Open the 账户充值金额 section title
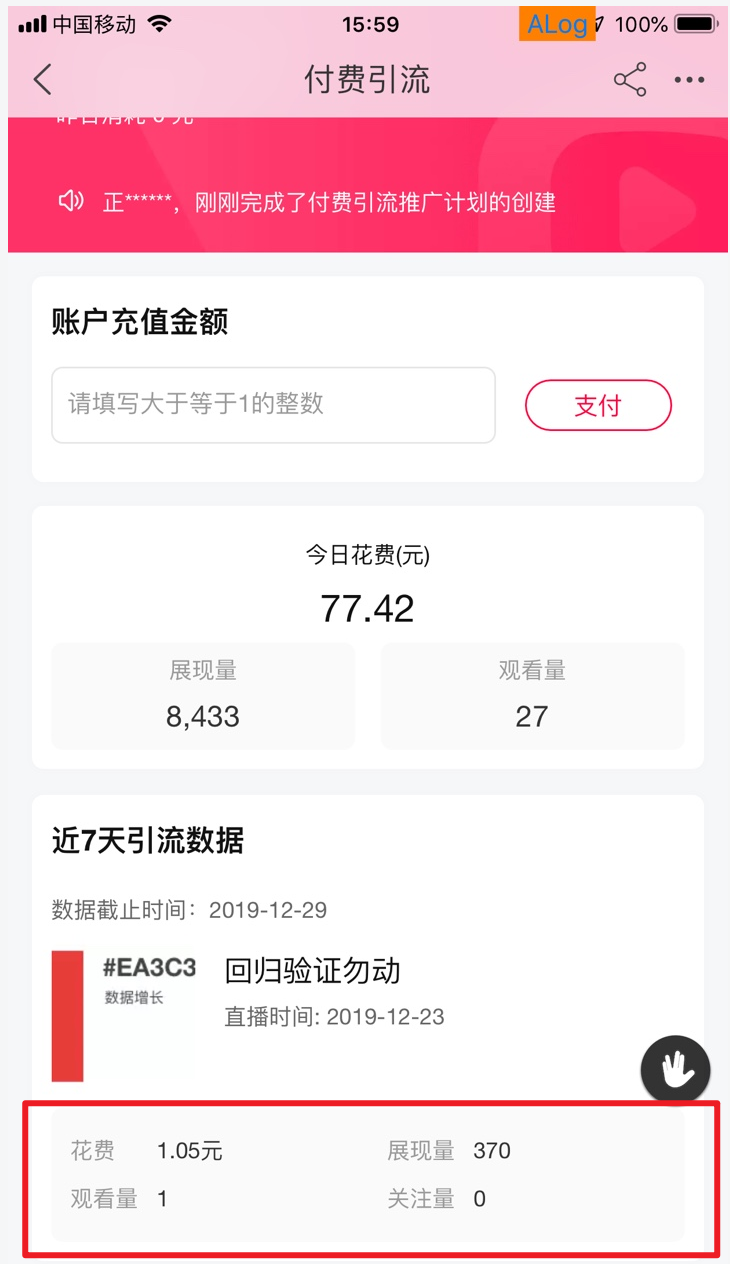 tap(137, 323)
